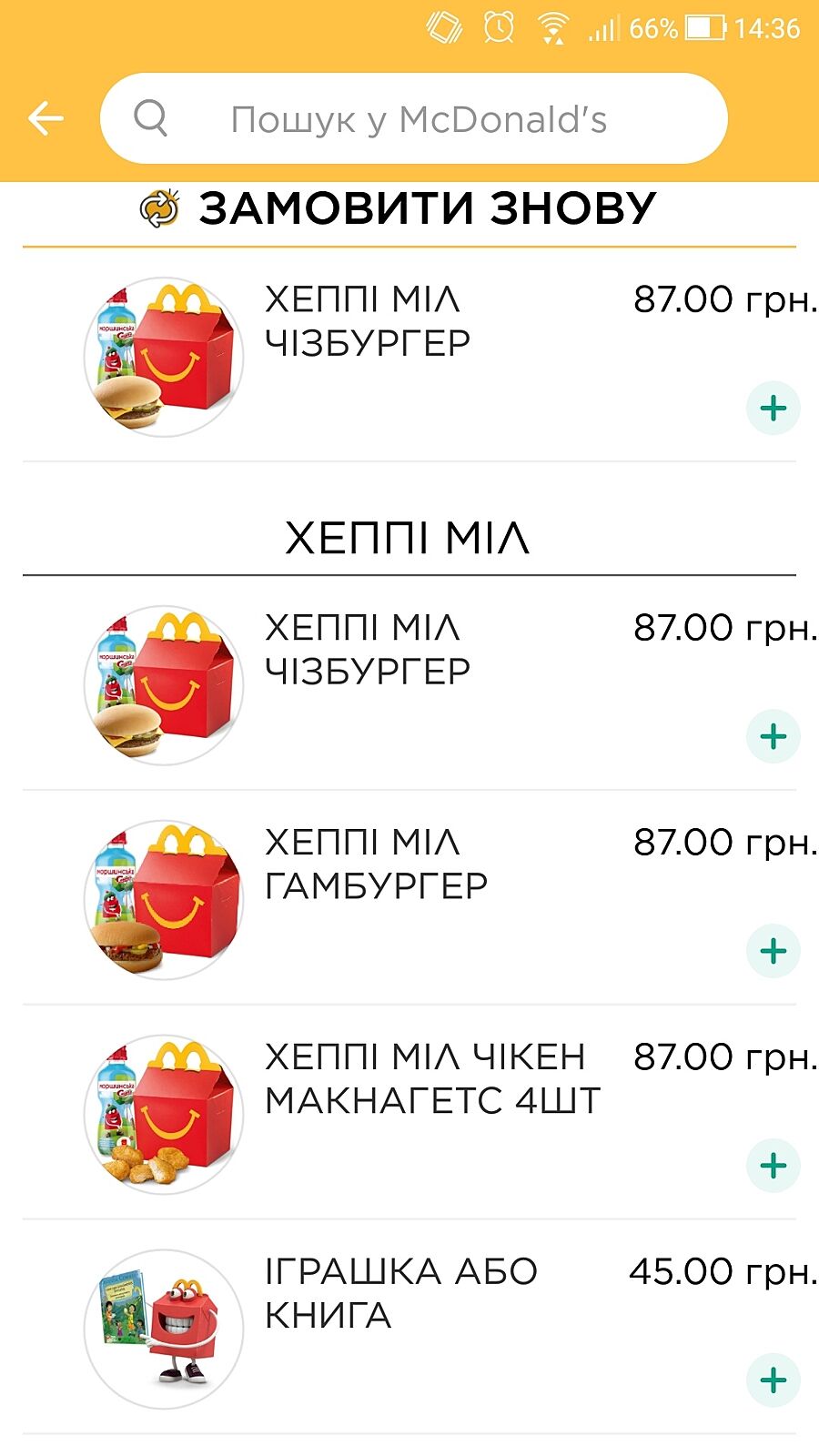Go back with the top-left arrow
819x1456 pixels.
point(45,118)
